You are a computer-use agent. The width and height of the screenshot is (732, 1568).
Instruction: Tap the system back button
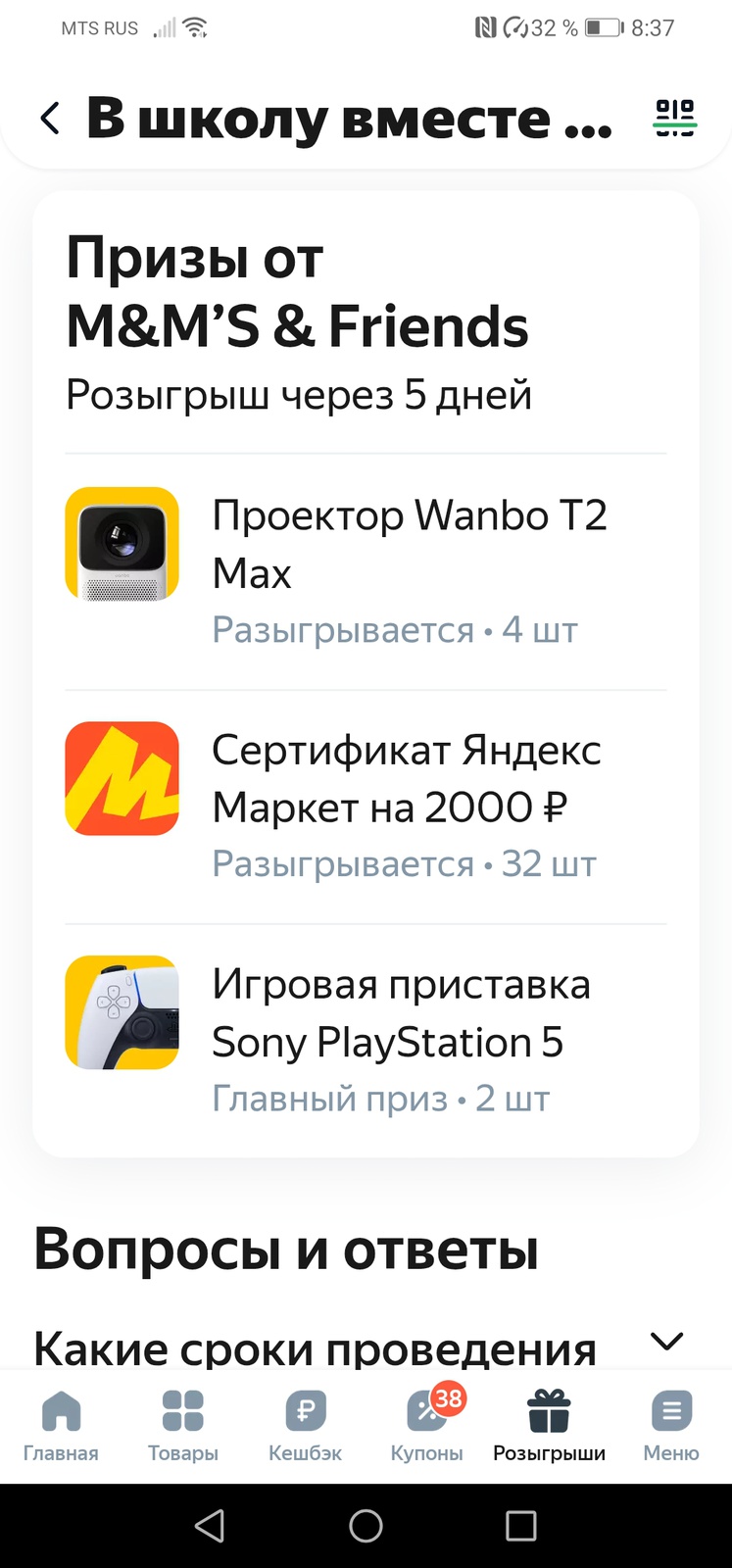pyautogui.click(x=210, y=1526)
